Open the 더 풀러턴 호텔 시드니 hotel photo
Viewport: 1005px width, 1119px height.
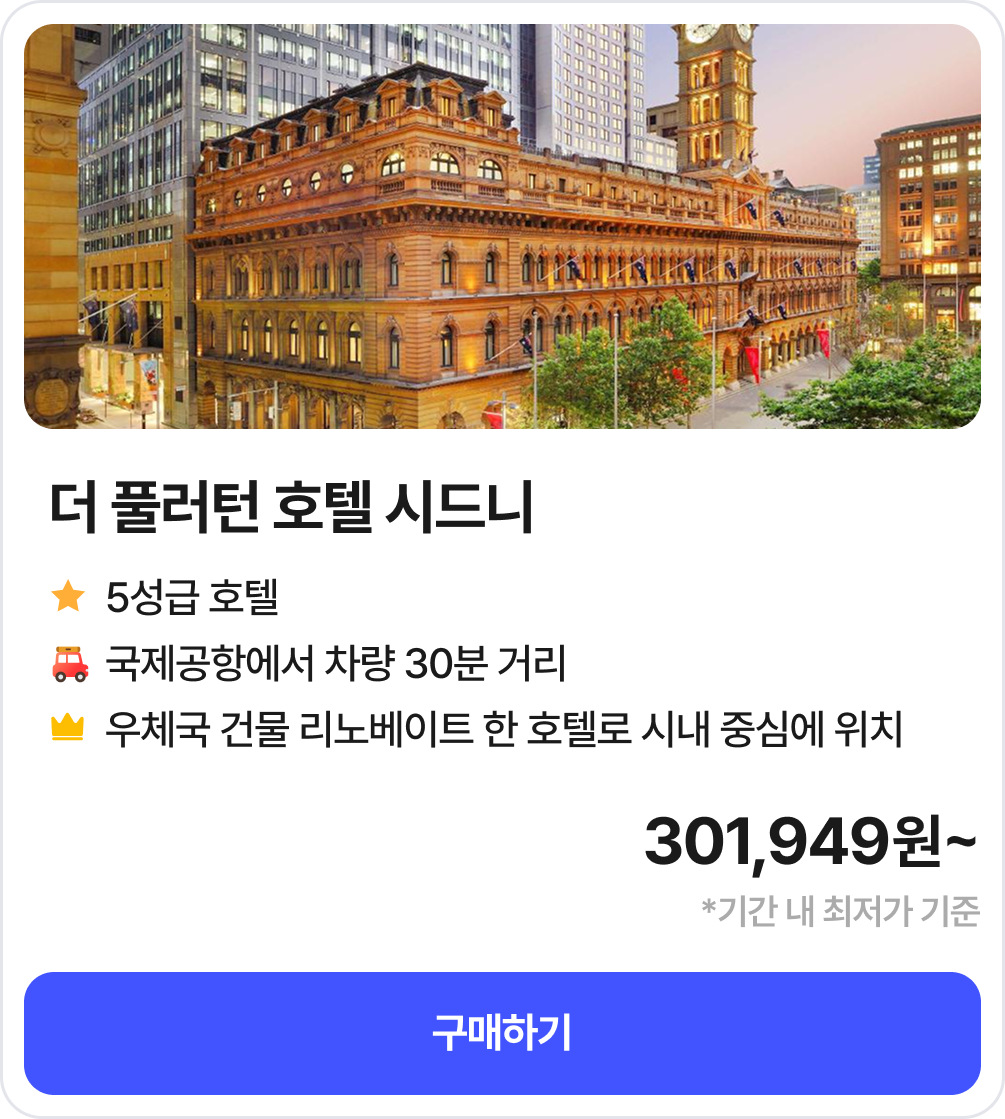point(502,227)
